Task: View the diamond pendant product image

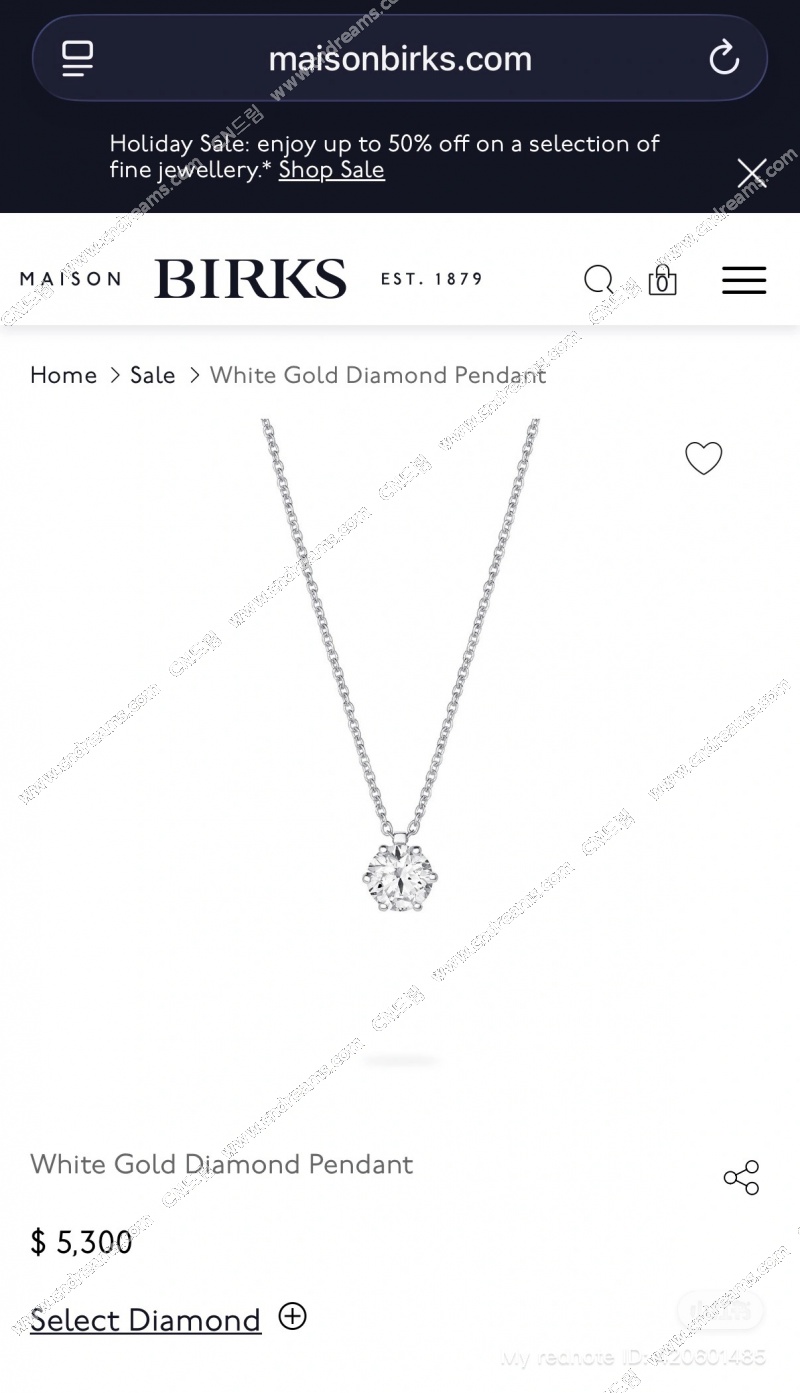Action: tap(400, 740)
